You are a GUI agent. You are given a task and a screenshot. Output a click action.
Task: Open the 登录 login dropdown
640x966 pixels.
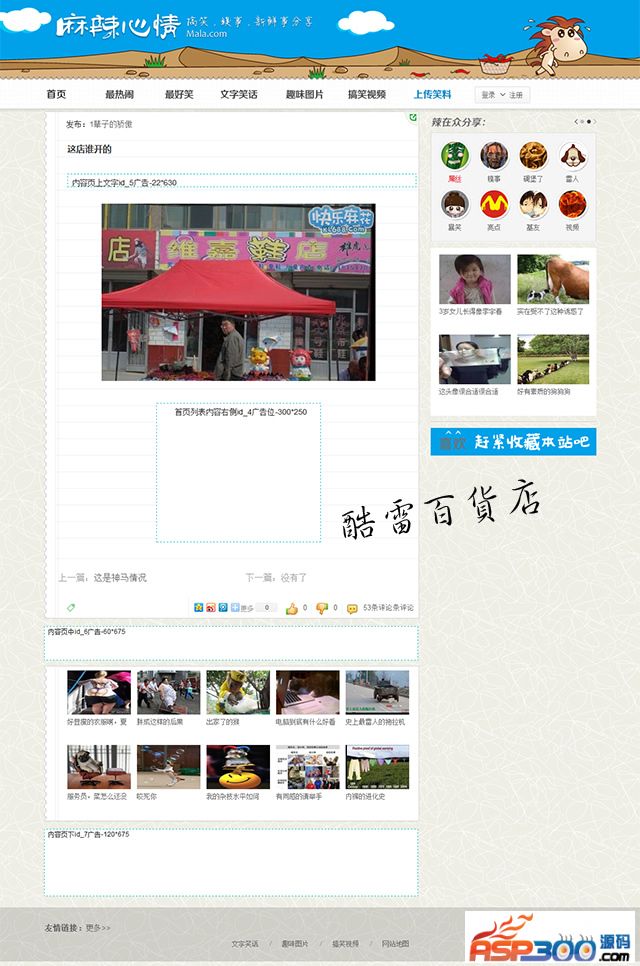pos(489,95)
